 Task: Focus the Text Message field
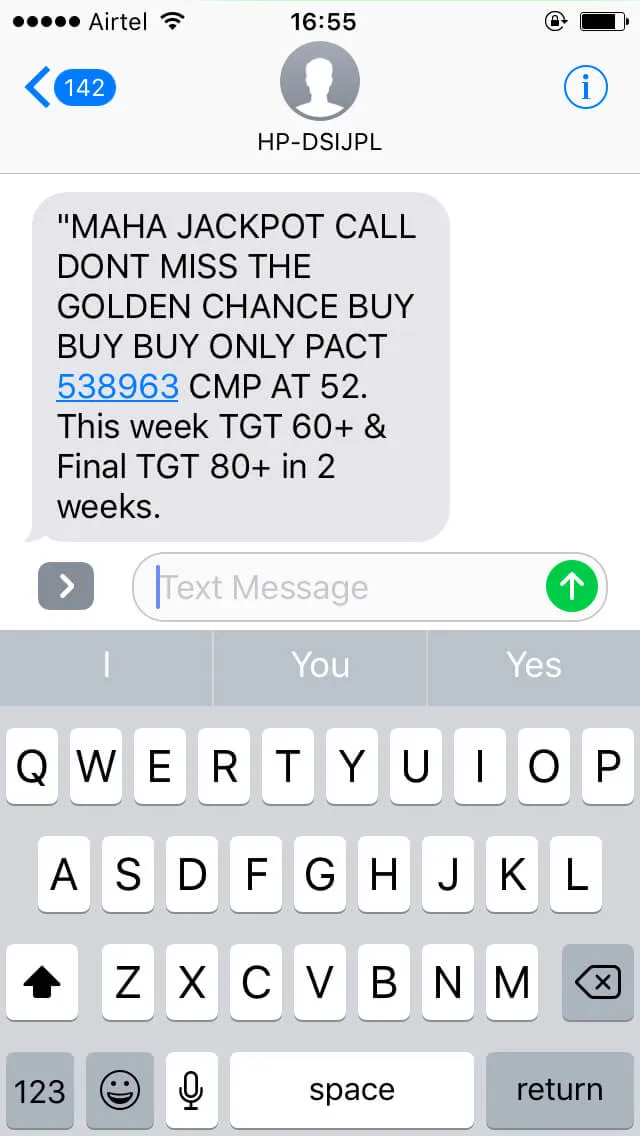point(340,587)
